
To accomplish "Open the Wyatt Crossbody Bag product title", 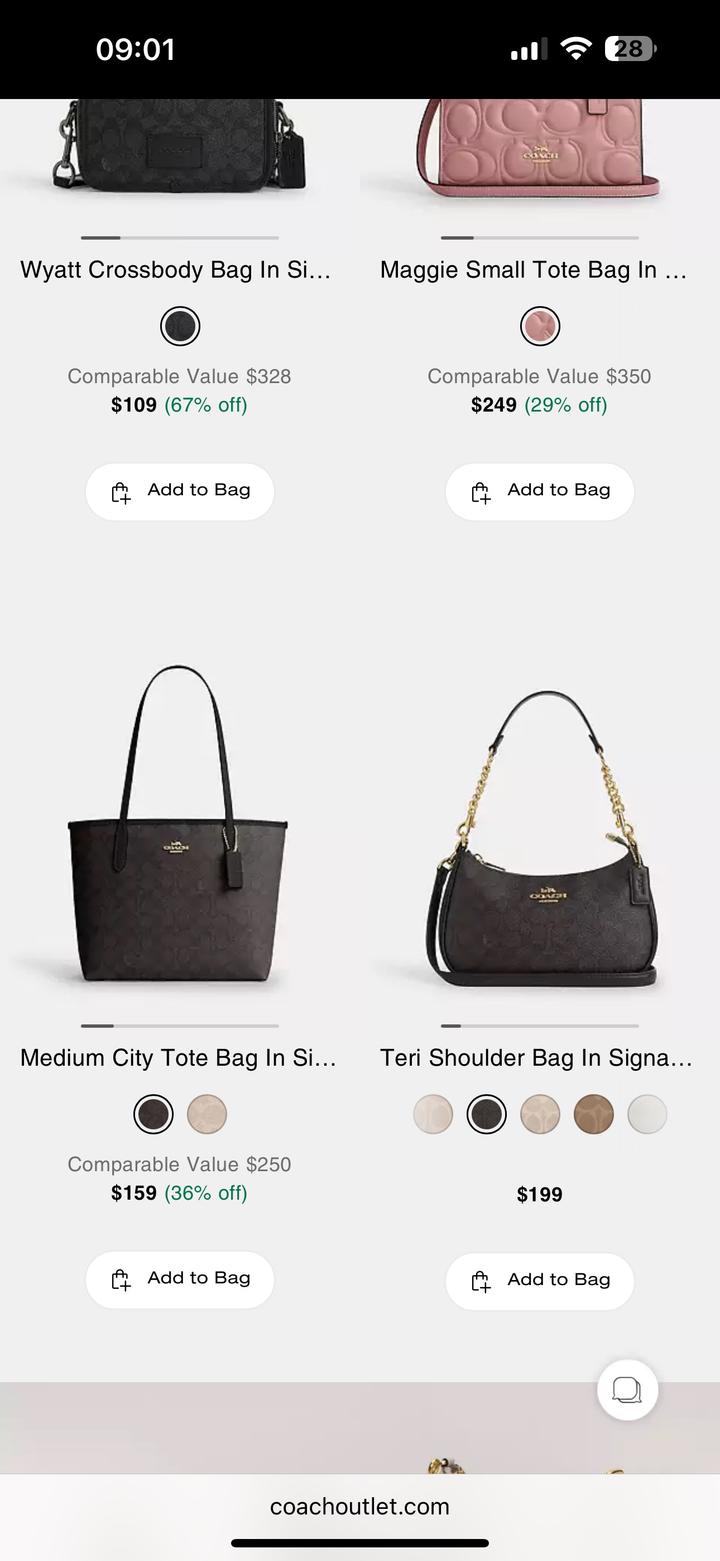I will pyautogui.click(x=176, y=270).
